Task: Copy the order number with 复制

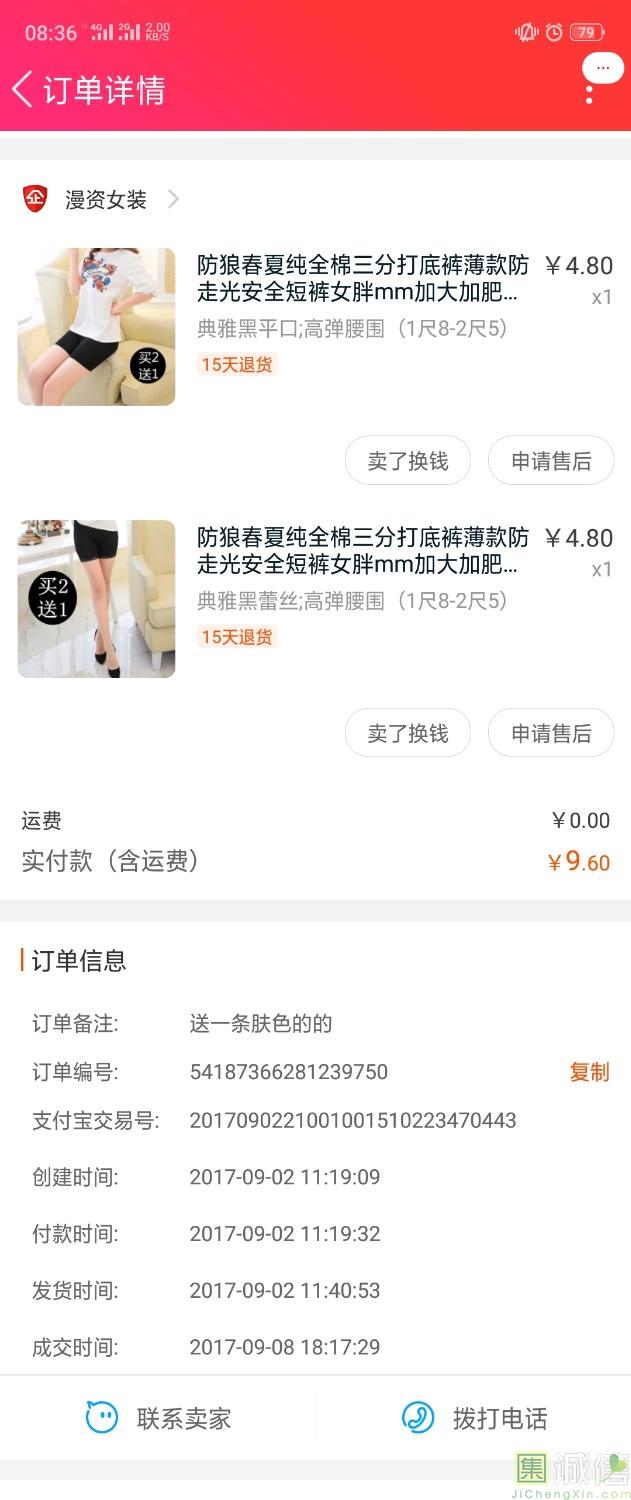Action: (x=589, y=1072)
